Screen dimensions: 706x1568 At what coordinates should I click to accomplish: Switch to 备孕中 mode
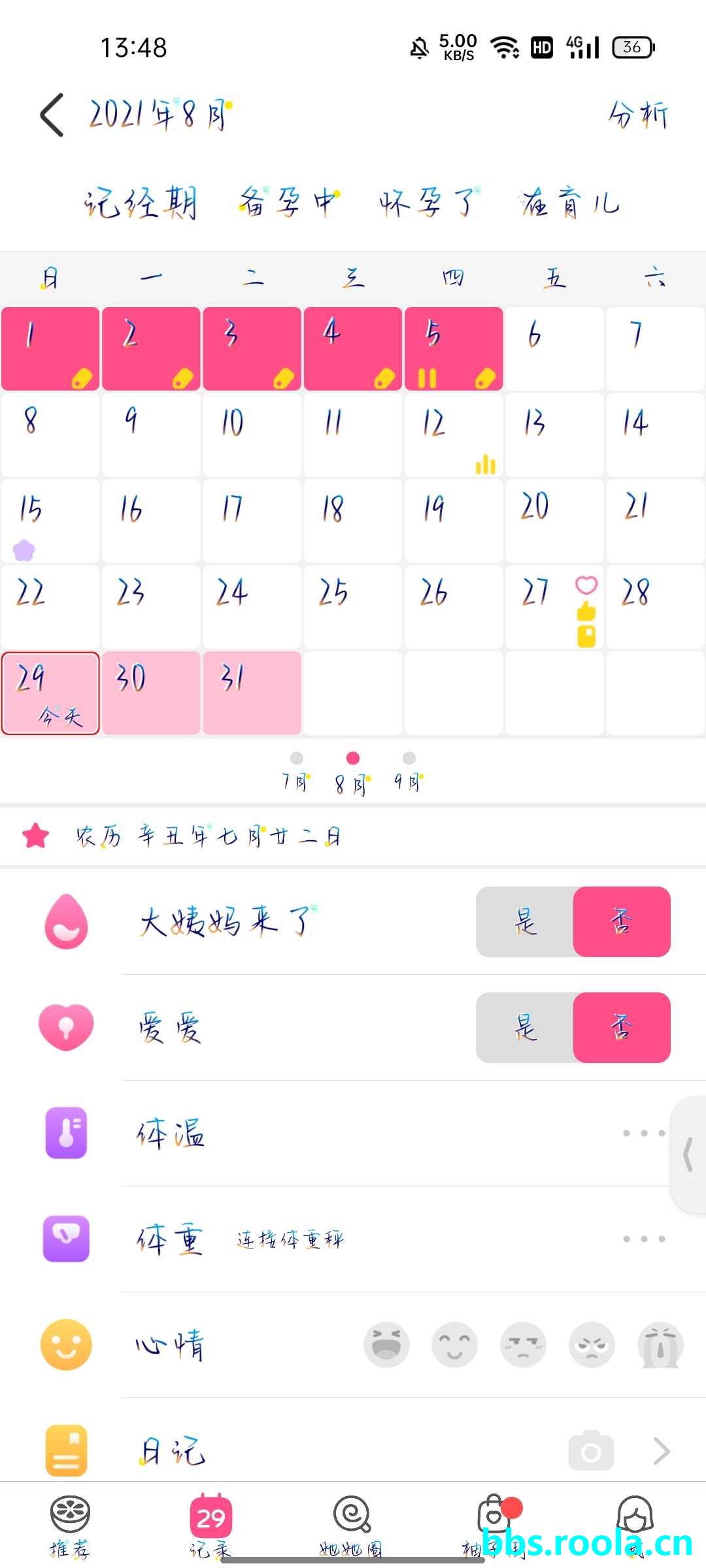pyautogui.click(x=289, y=203)
